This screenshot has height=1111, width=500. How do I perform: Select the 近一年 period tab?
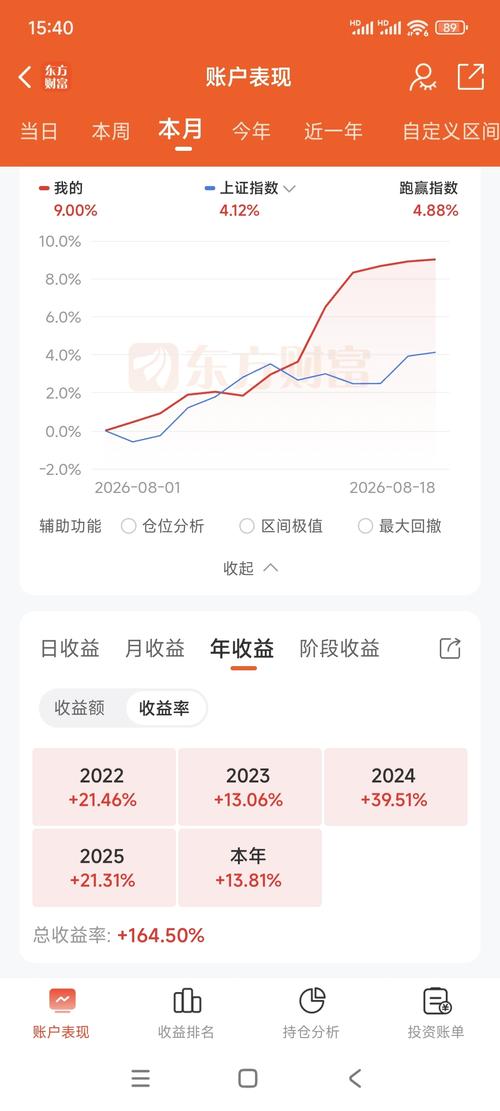[x=334, y=132]
